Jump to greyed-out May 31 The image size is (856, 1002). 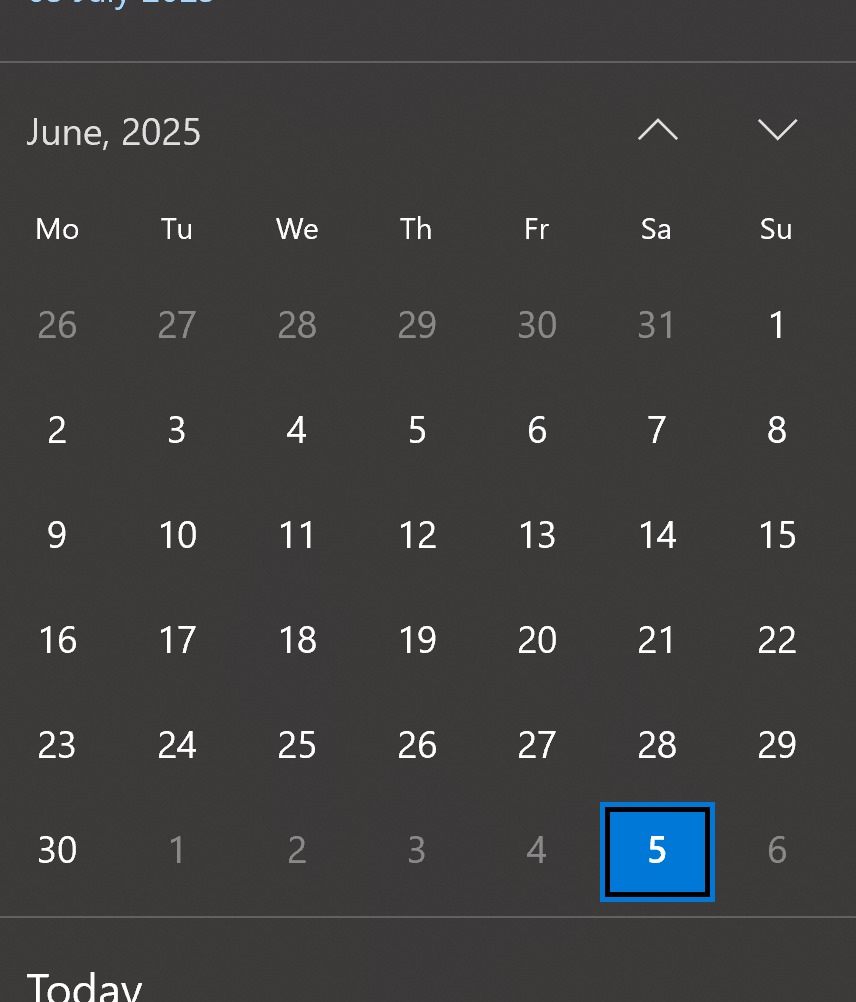pyautogui.click(x=657, y=325)
